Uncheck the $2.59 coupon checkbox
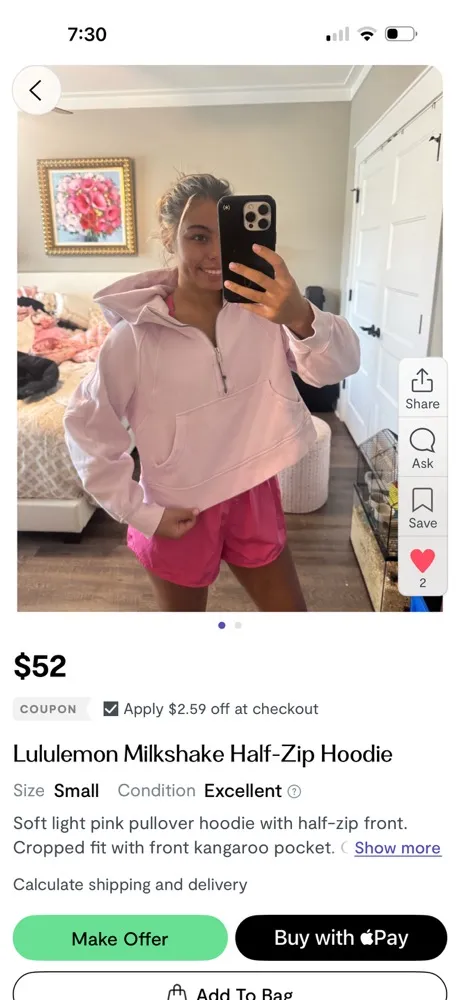 pos(110,709)
